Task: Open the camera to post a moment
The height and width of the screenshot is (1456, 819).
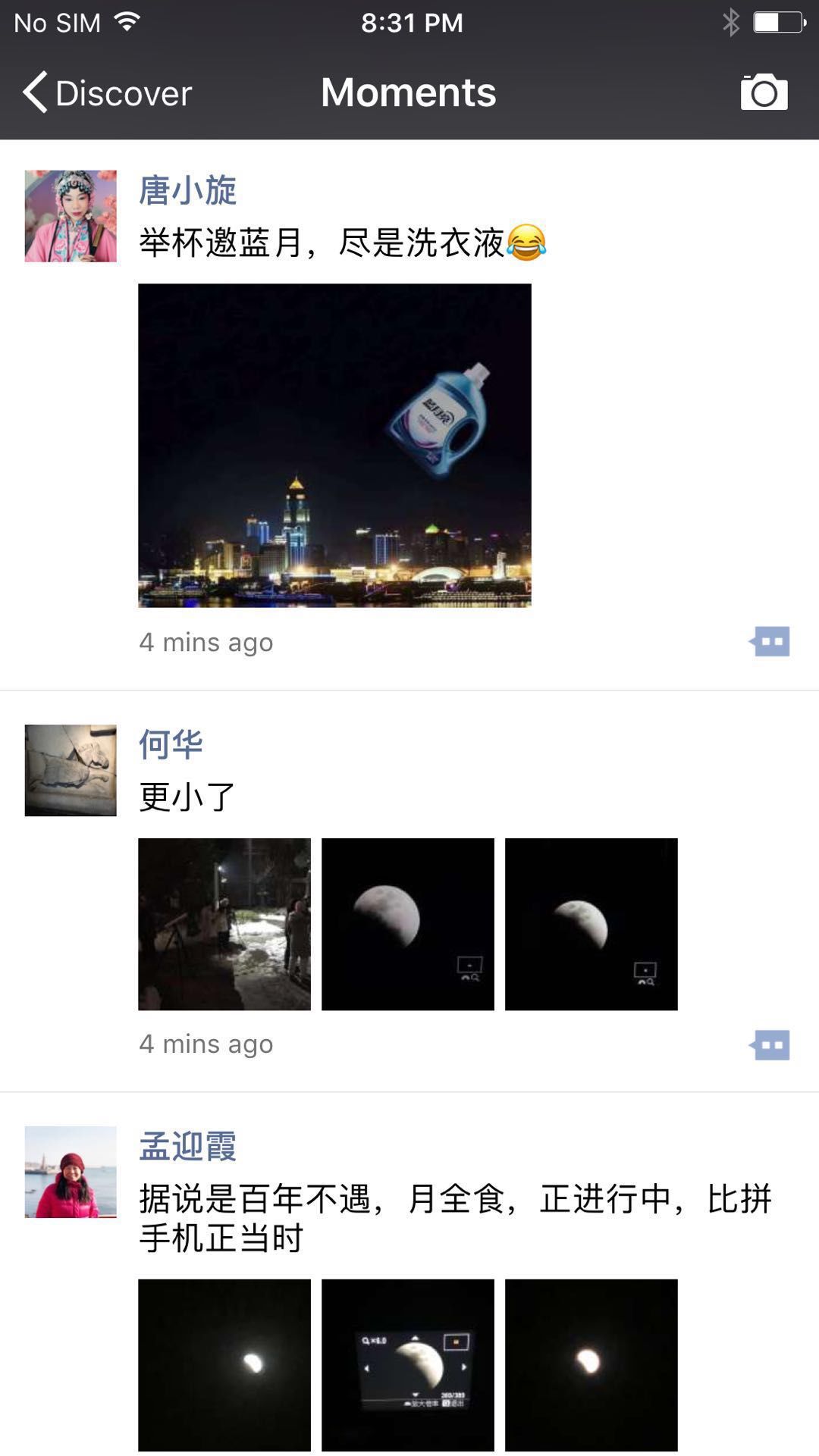Action: [x=764, y=92]
